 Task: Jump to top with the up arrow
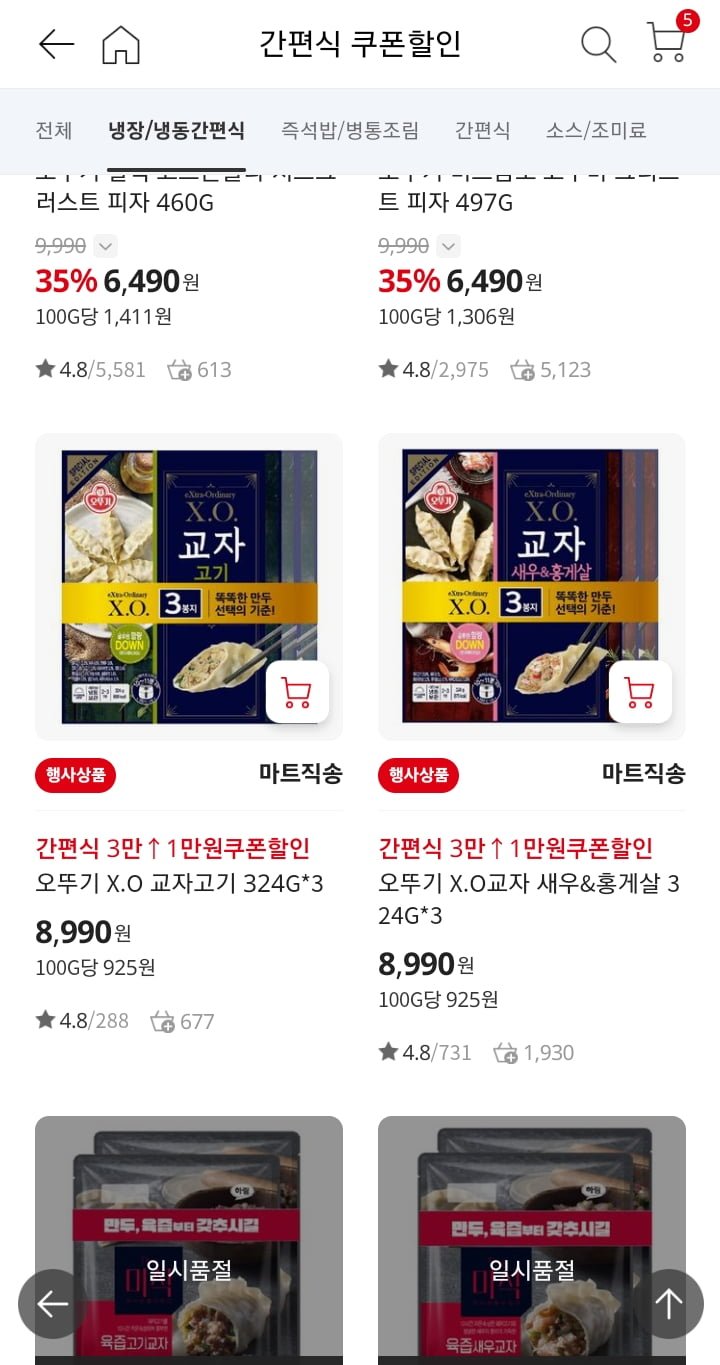coord(668,1303)
